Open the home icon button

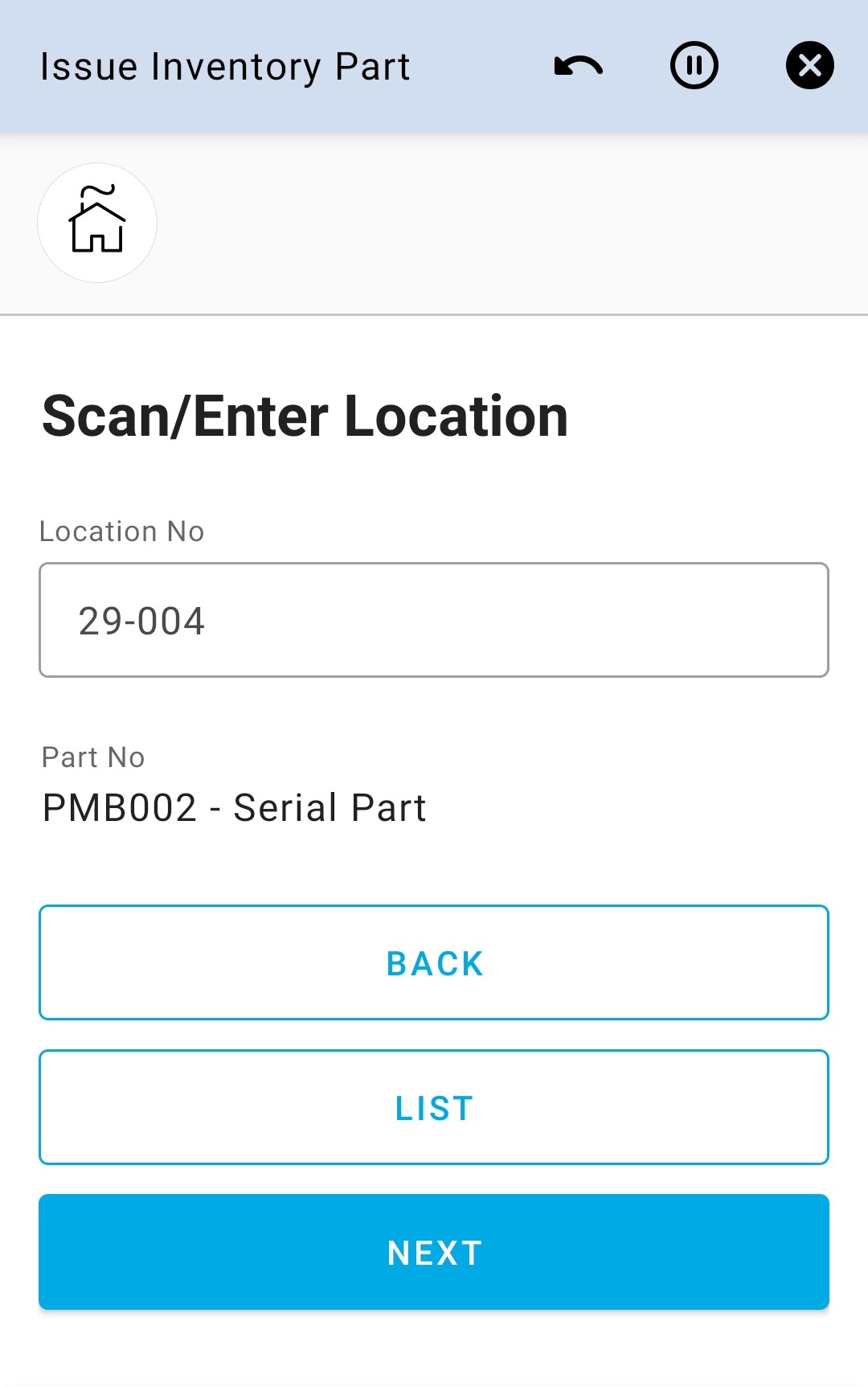97,223
